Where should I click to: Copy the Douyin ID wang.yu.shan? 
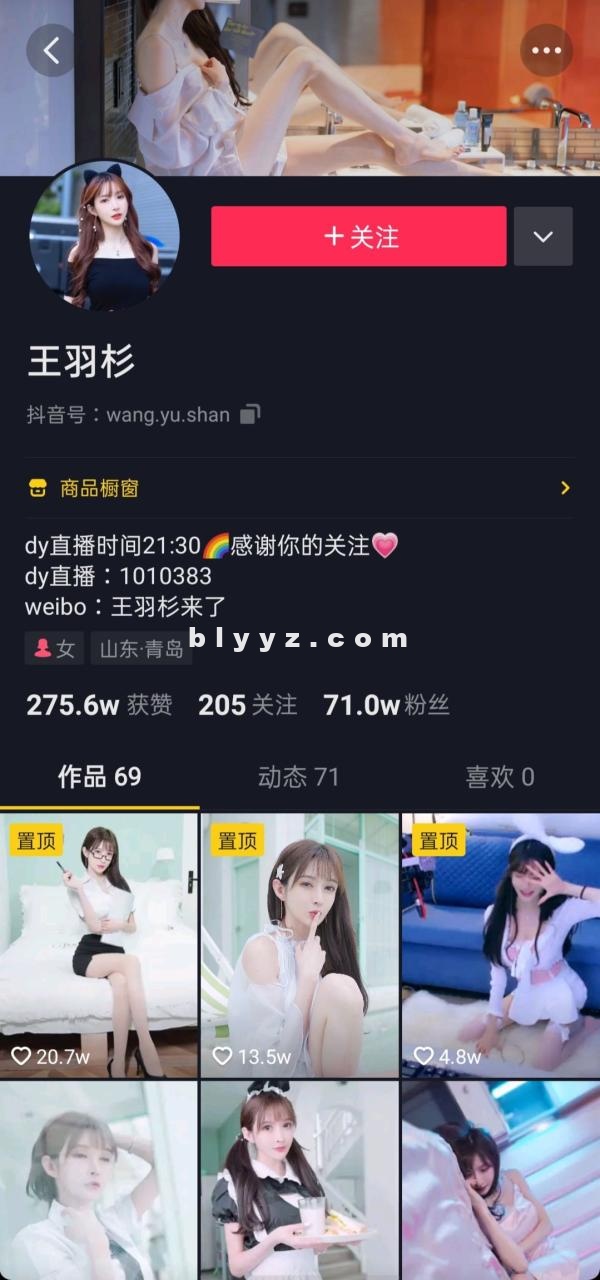[x=250, y=414]
